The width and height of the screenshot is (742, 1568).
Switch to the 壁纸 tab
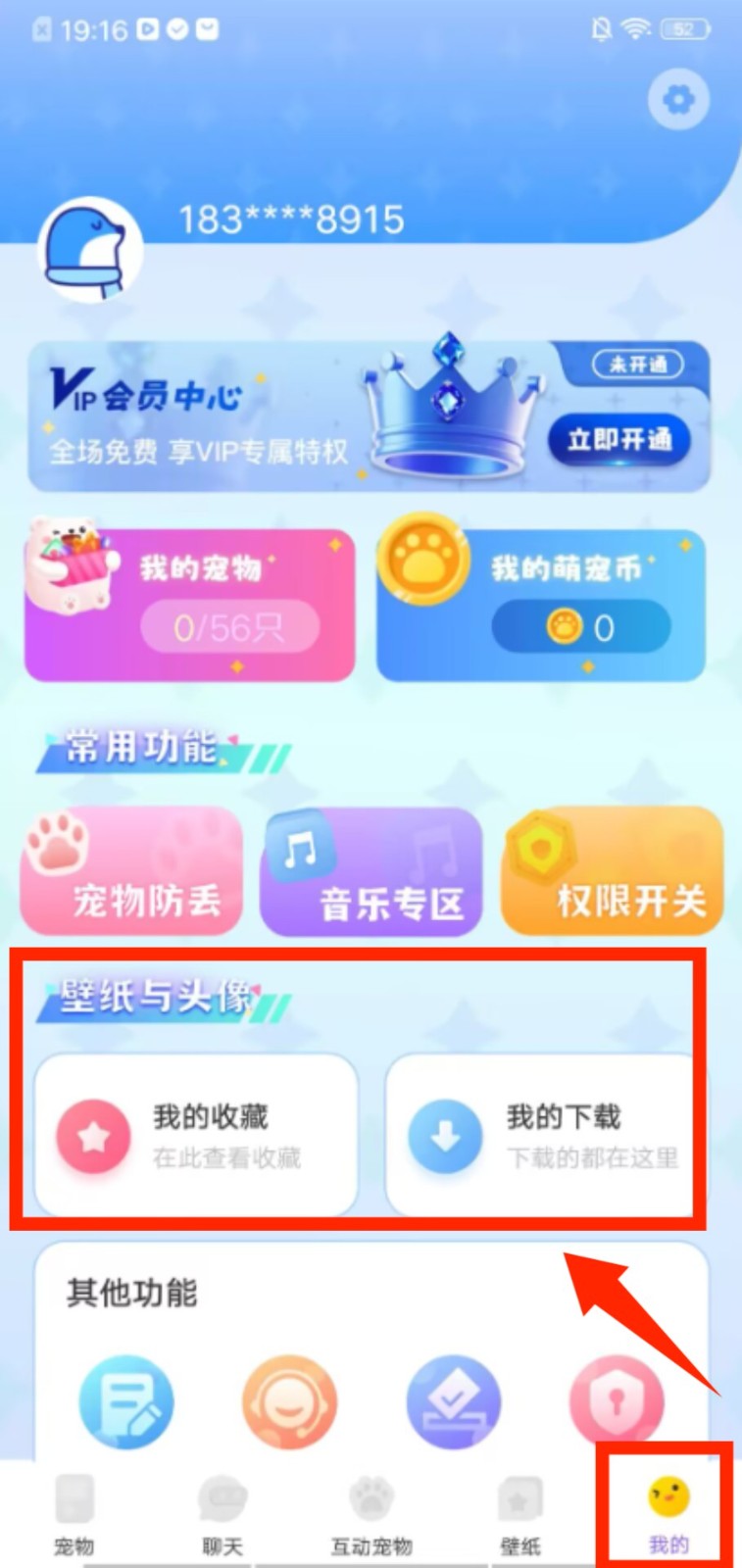pos(519,1514)
